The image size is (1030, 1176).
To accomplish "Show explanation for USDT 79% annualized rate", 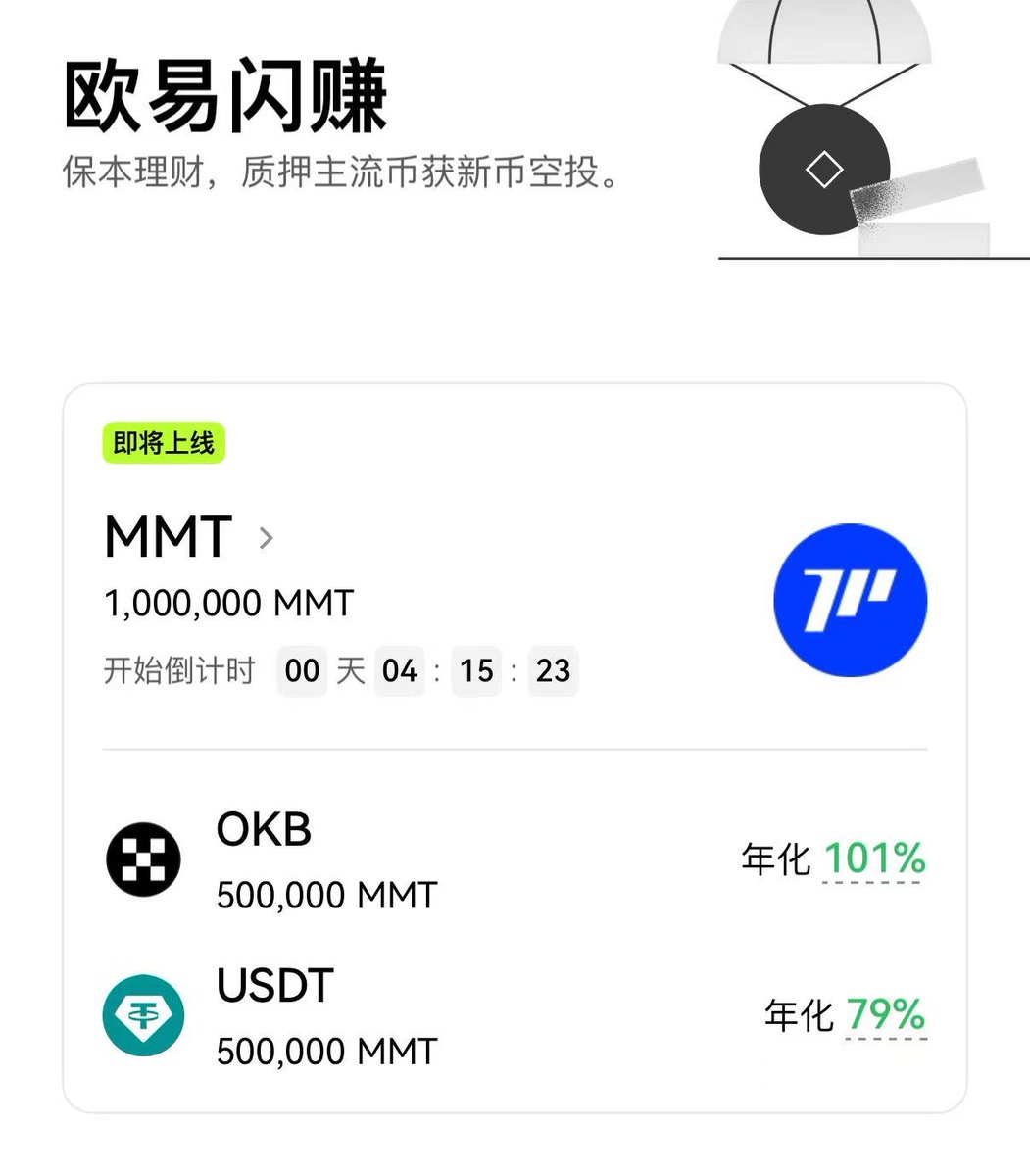I will pos(885,1015).
